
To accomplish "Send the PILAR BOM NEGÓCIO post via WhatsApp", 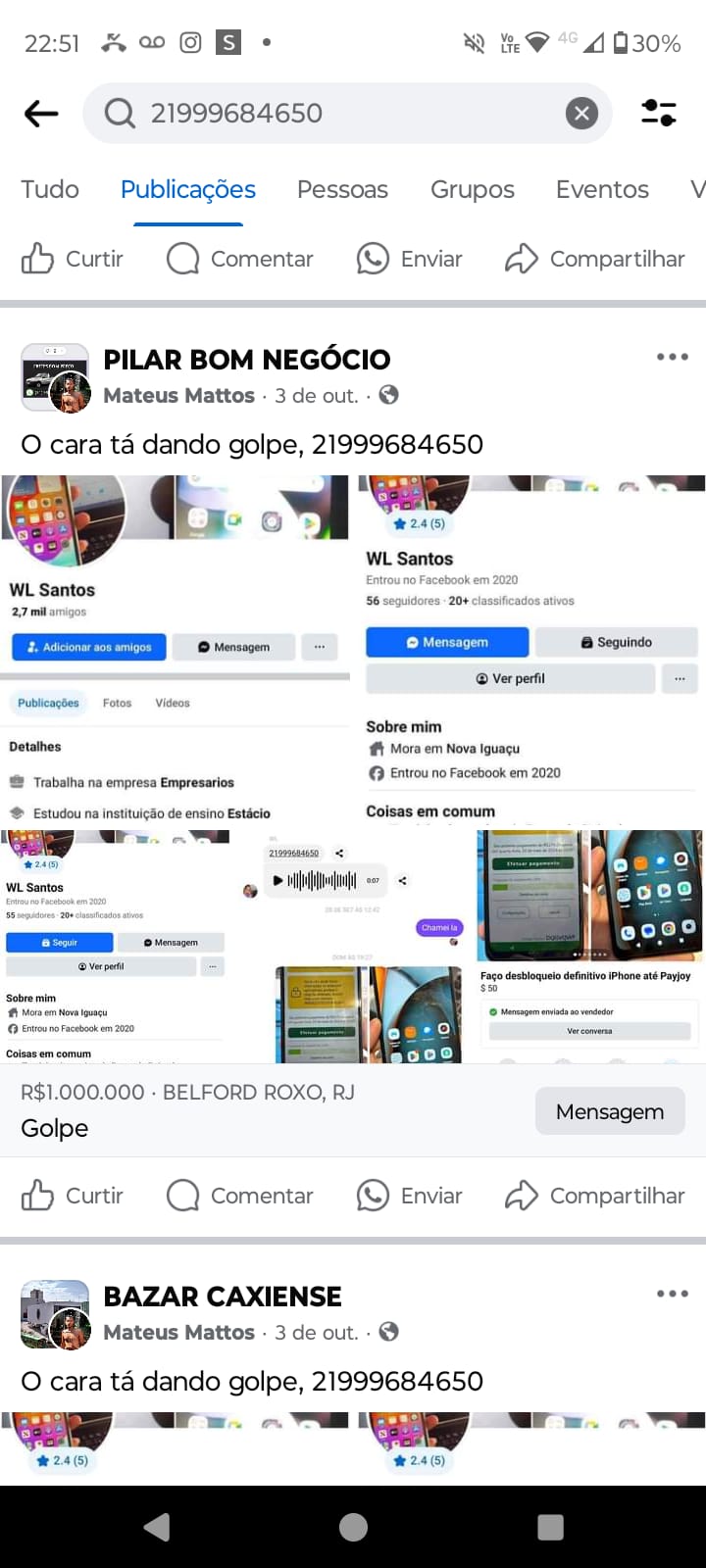I will pyautogui.click(x=409, y=1196).
